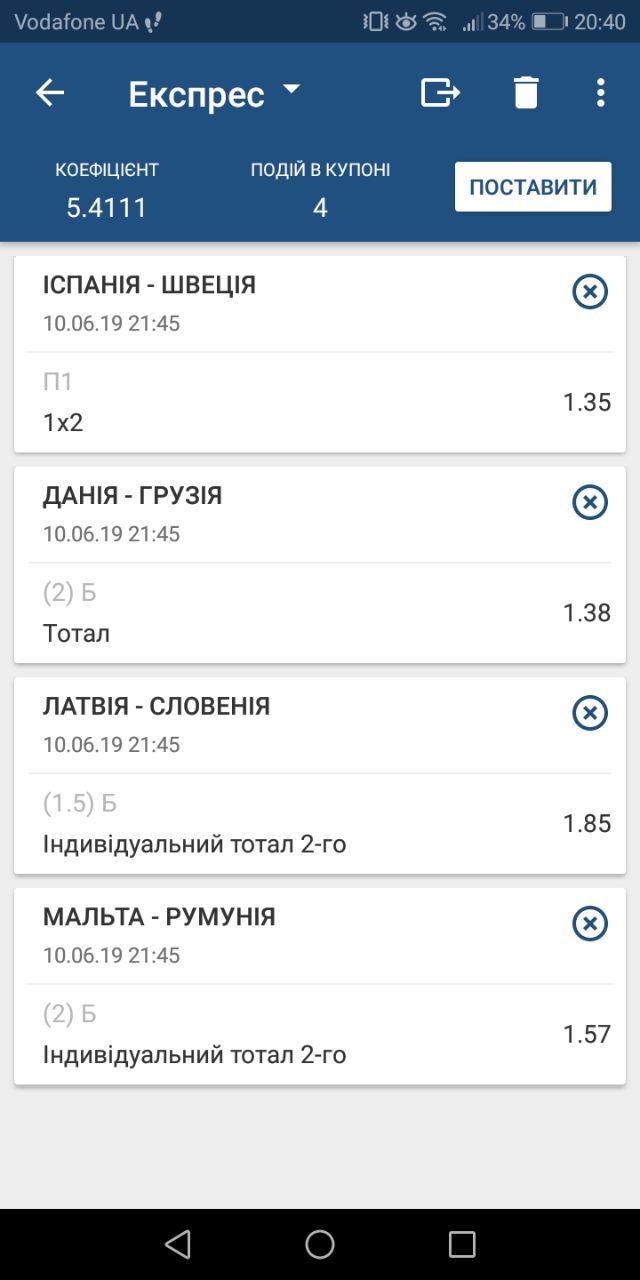640x1280 pixels.
Task: Go back using the arrow icon
Action: pyautogui.click(x=50, y=93)
